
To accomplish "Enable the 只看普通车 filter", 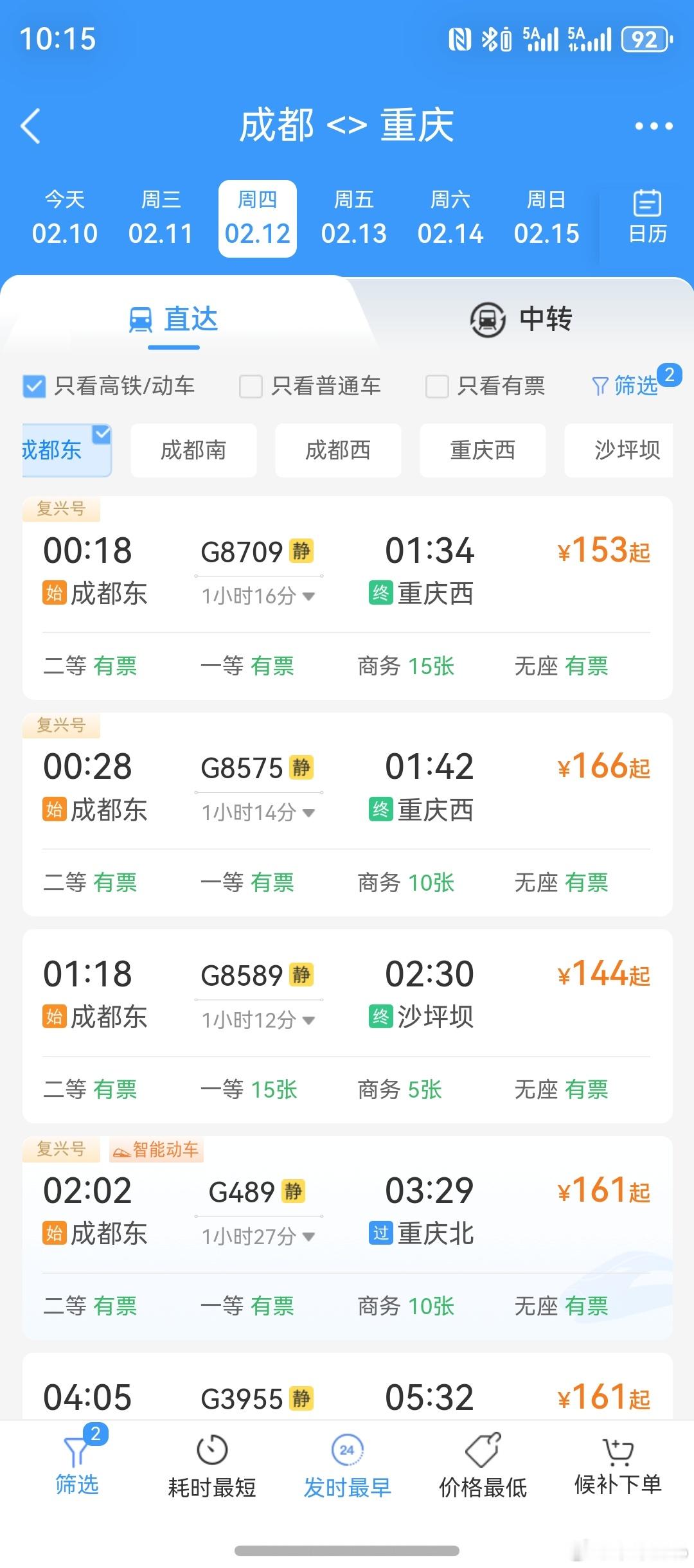I will (x=250, y=386).
